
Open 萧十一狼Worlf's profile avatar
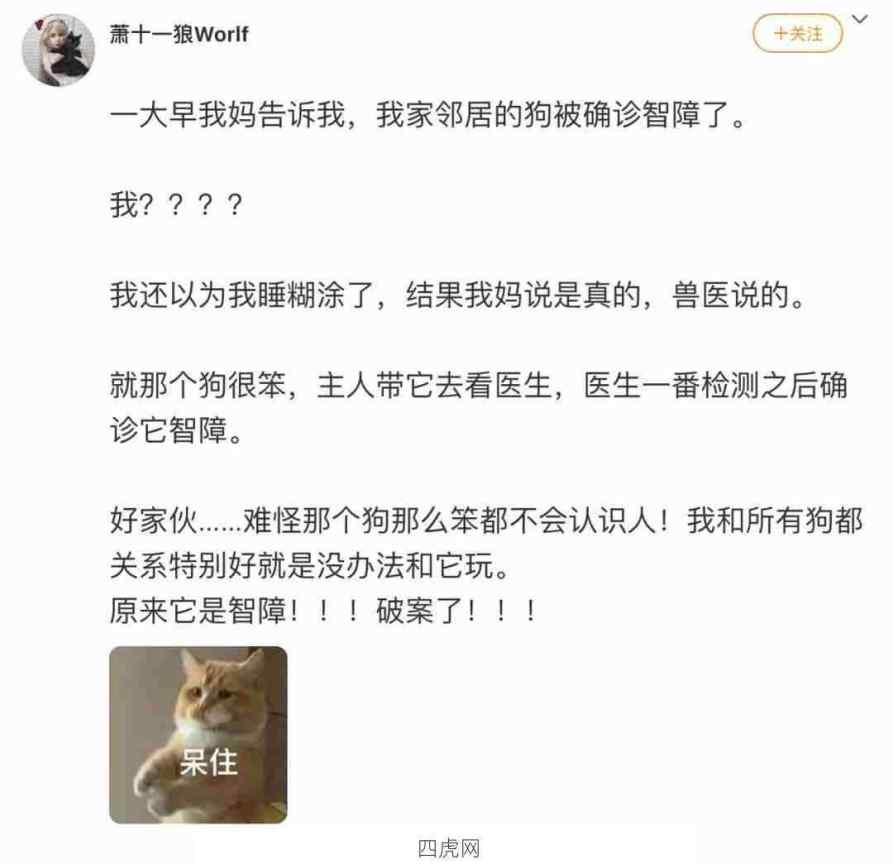tap(59, 49)
